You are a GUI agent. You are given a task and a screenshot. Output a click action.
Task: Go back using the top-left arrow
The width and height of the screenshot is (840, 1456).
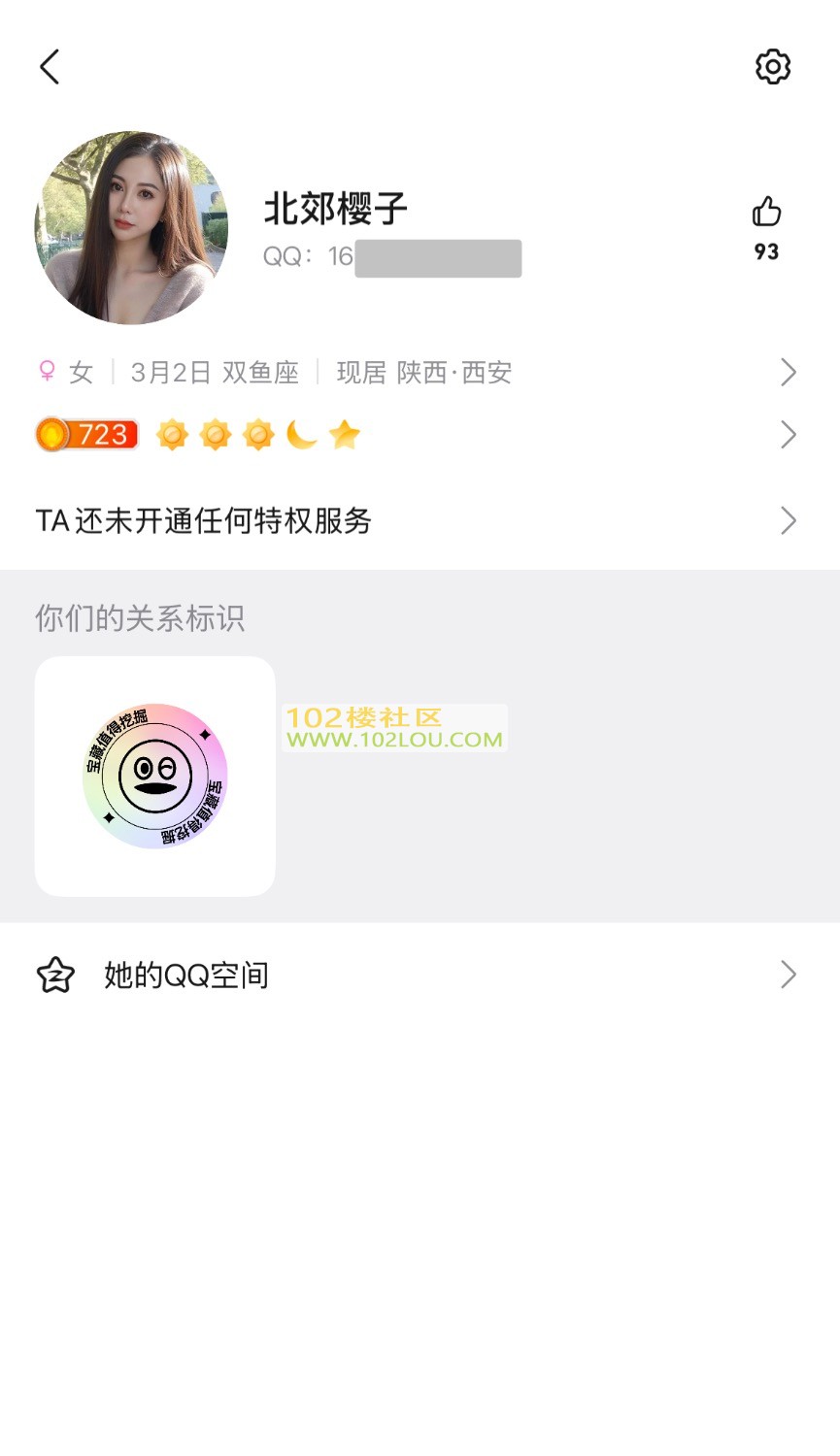click(50, 67)
